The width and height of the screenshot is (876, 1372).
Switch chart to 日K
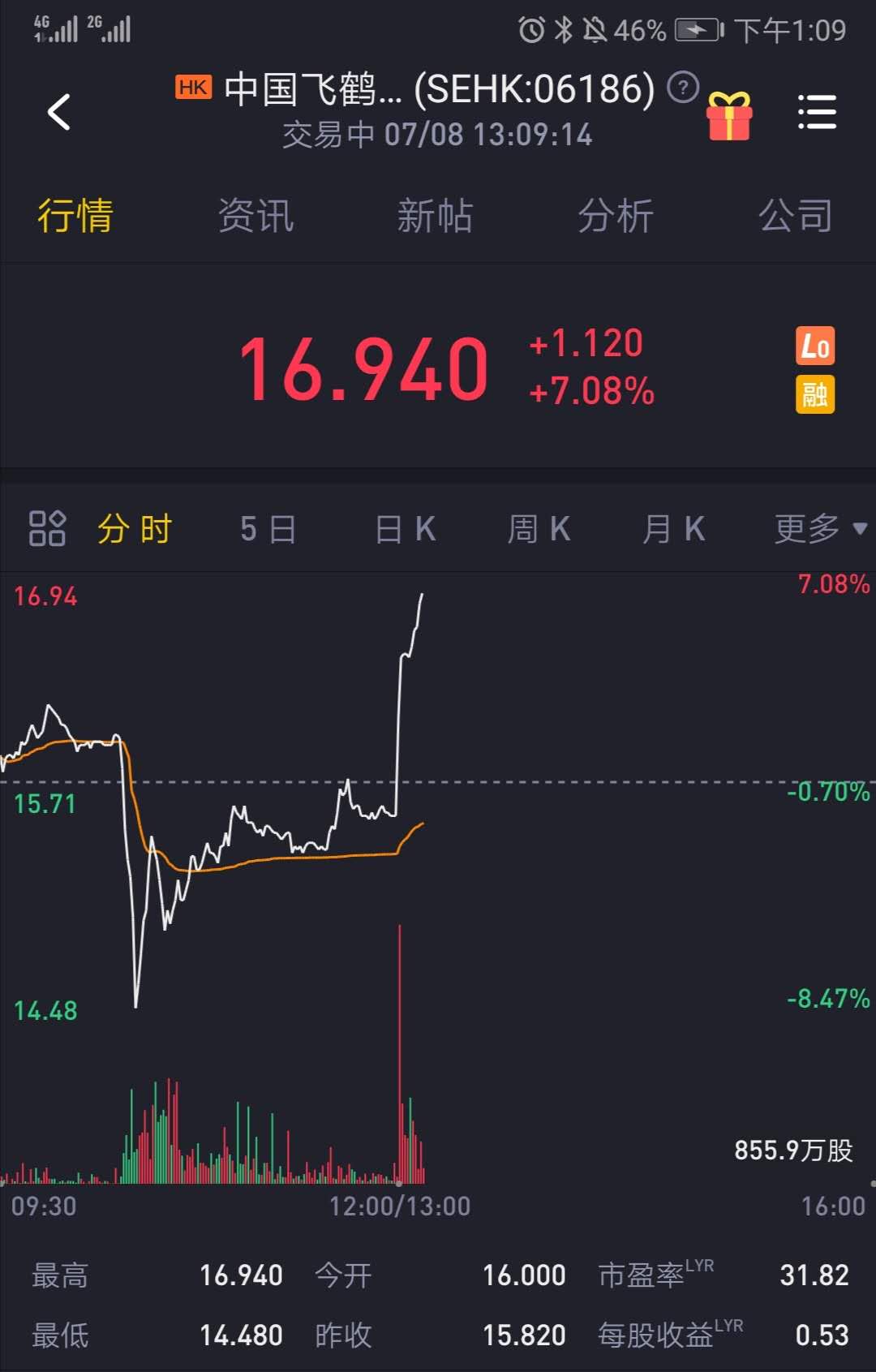[406, 529]
